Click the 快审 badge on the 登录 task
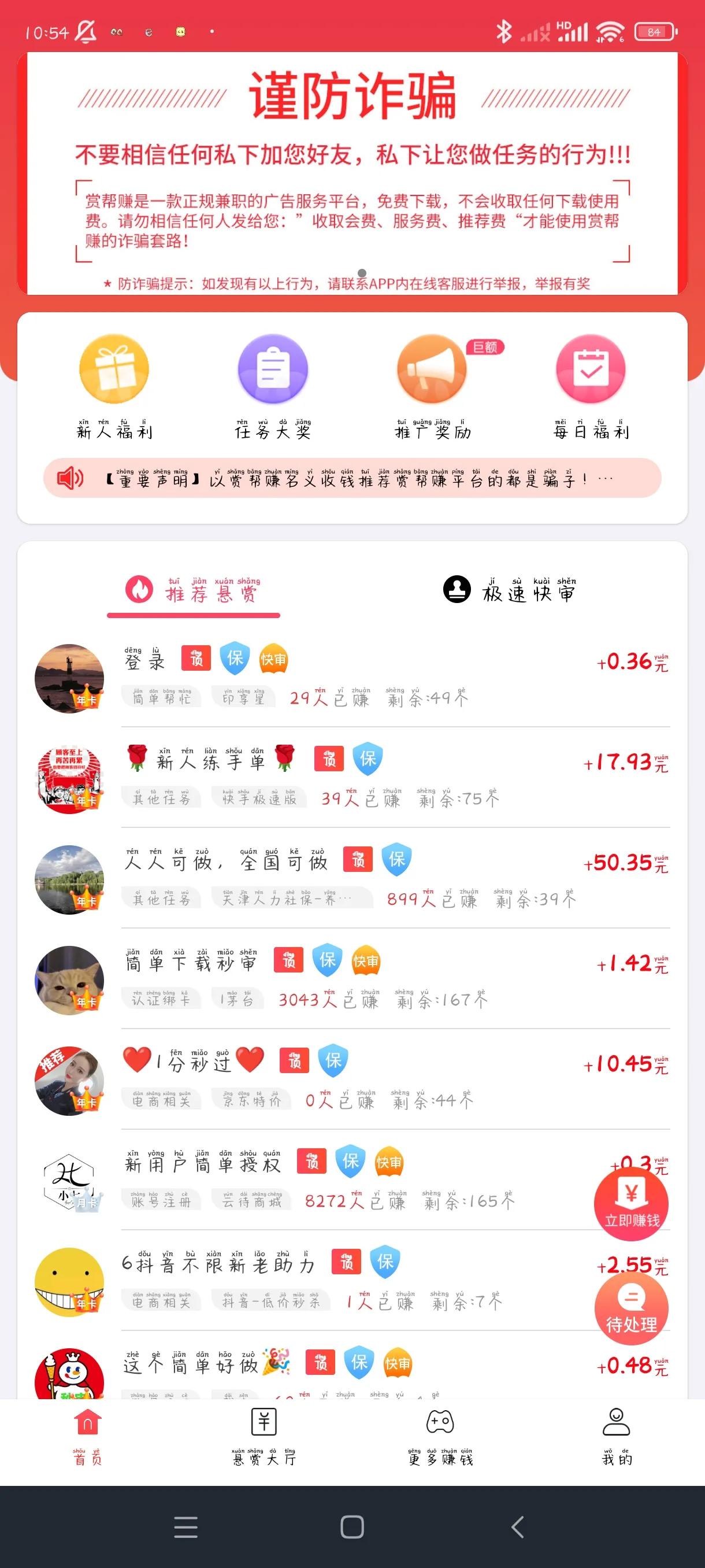Viewport: 705px width, 1568px height. [273, 658]
